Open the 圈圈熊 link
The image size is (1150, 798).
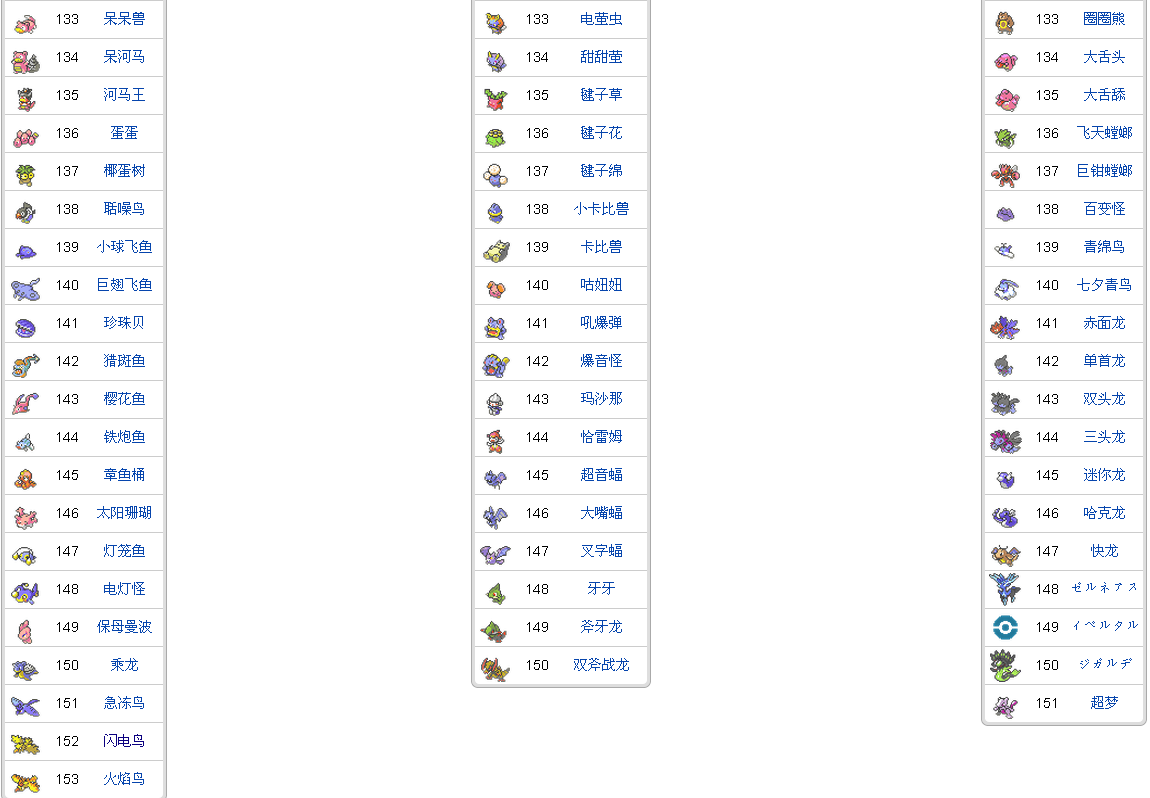[x=1104, y=19]
